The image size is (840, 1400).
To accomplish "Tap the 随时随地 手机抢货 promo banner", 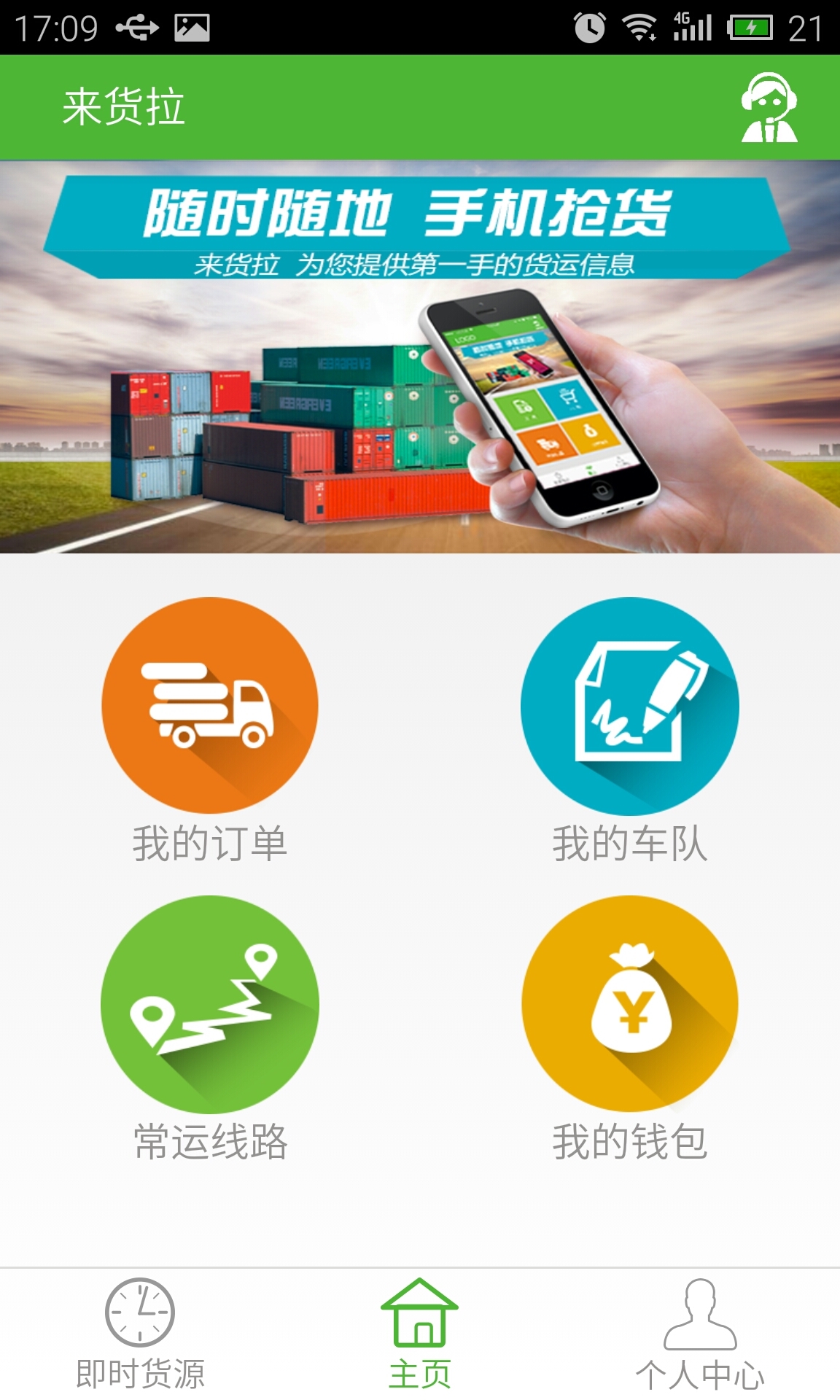I will tap(420, 356).
